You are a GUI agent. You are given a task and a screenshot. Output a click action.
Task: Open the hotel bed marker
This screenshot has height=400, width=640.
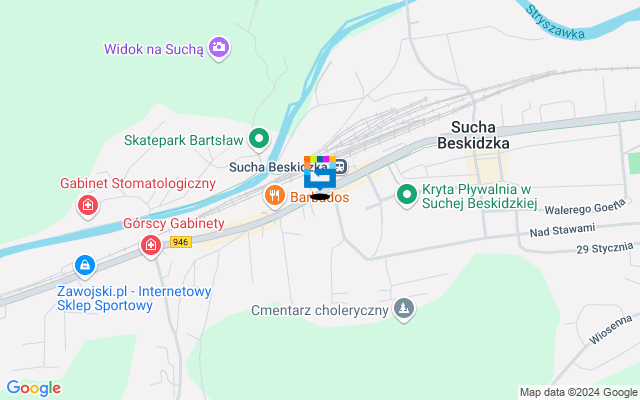click(320, 179)
